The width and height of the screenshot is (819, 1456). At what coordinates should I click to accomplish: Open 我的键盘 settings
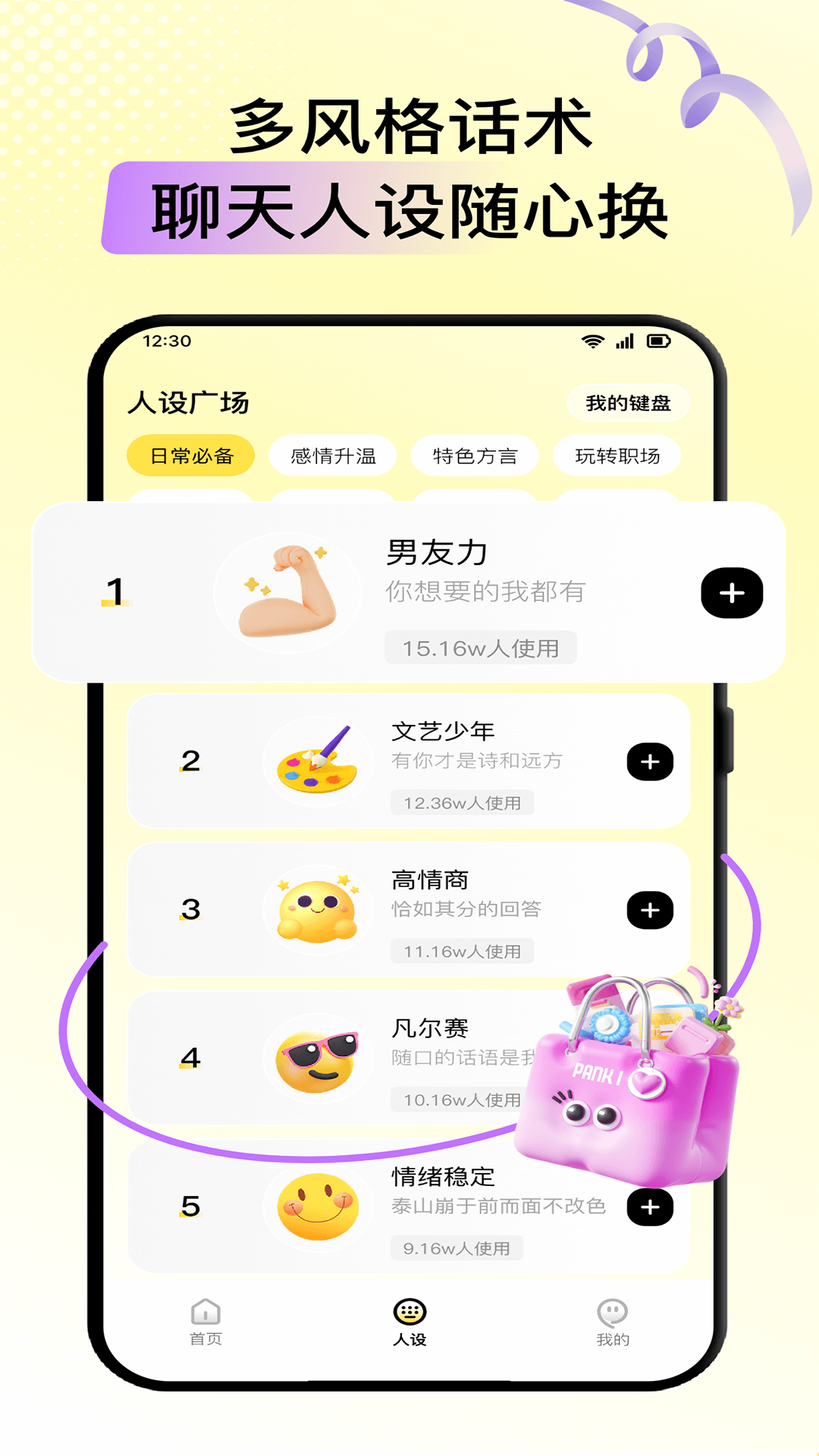point(626,403)
